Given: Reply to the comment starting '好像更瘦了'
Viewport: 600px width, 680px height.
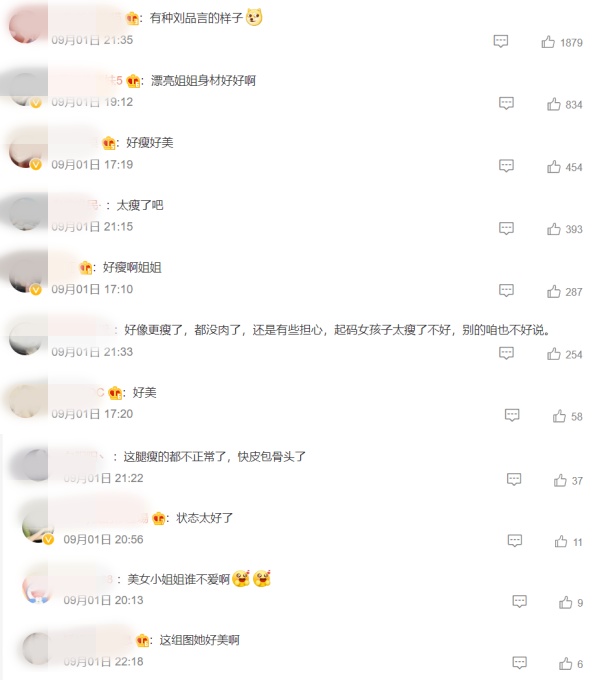Looking at the screenshot, I should coord(506,353).
